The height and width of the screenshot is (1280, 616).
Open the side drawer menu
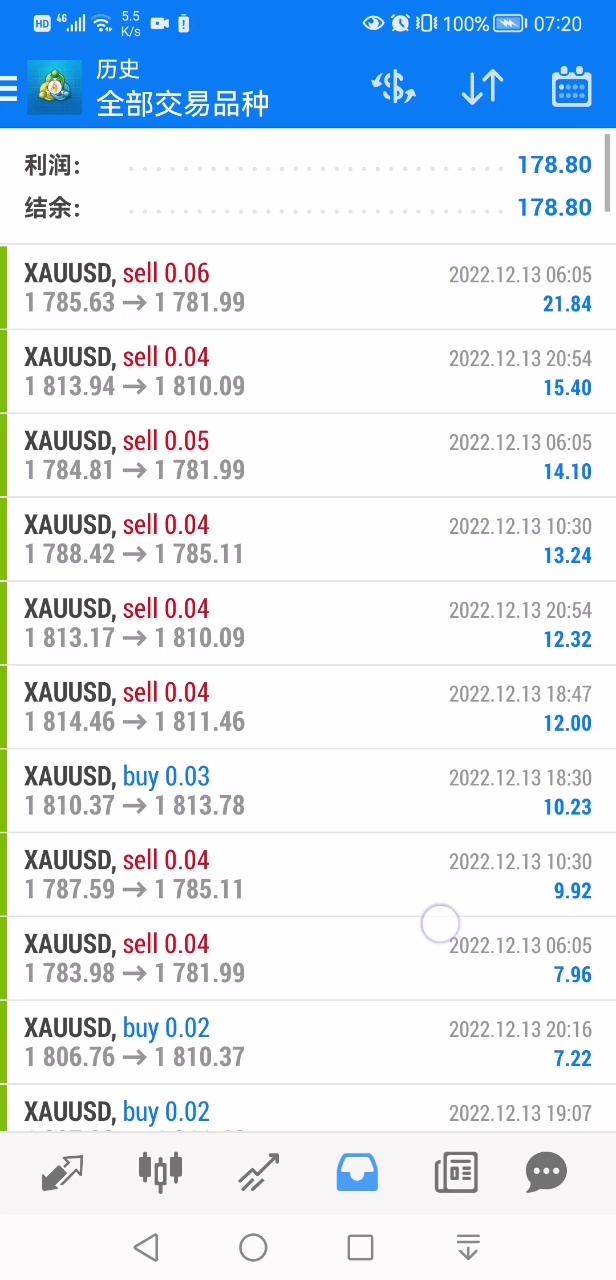coord(10,89)
